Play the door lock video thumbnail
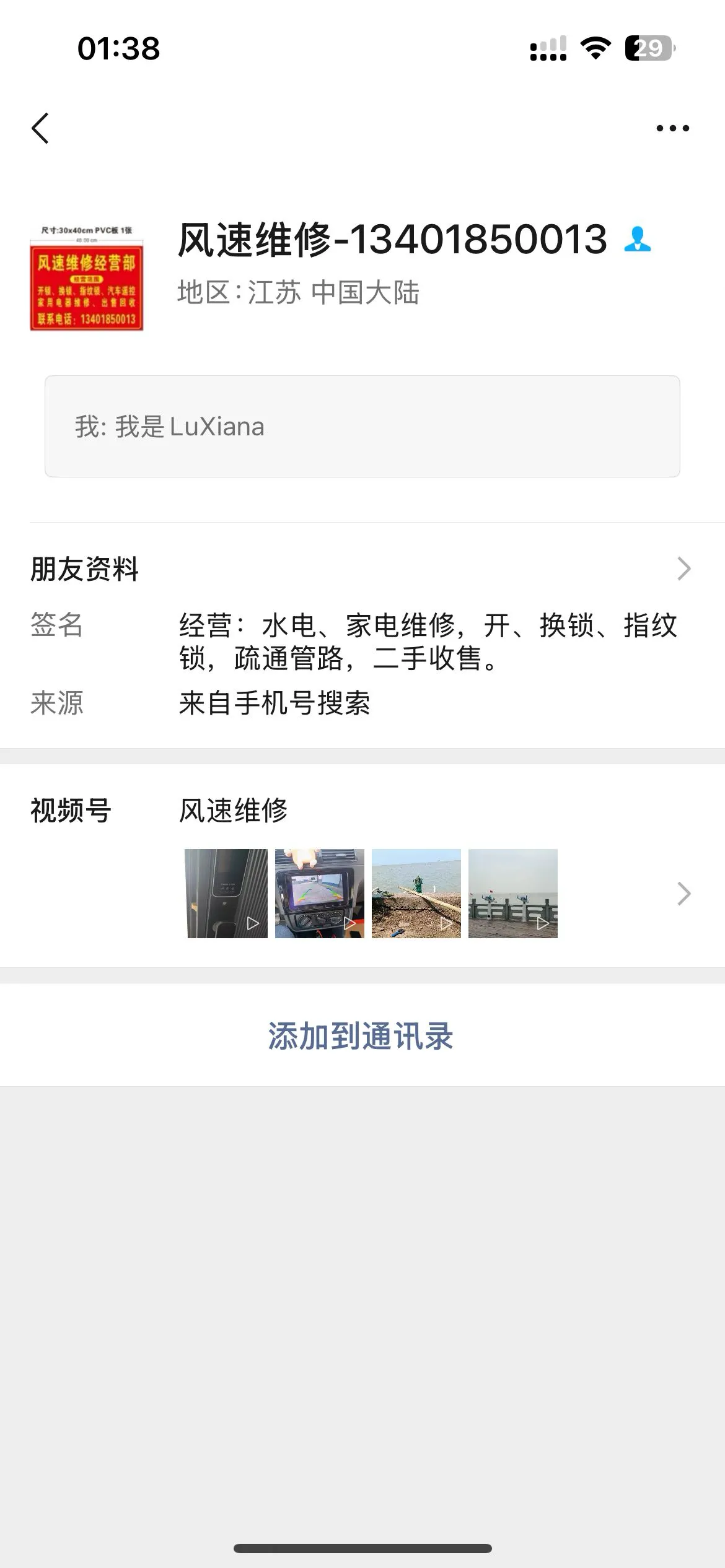725x1568 pixels. pos(227,893)
